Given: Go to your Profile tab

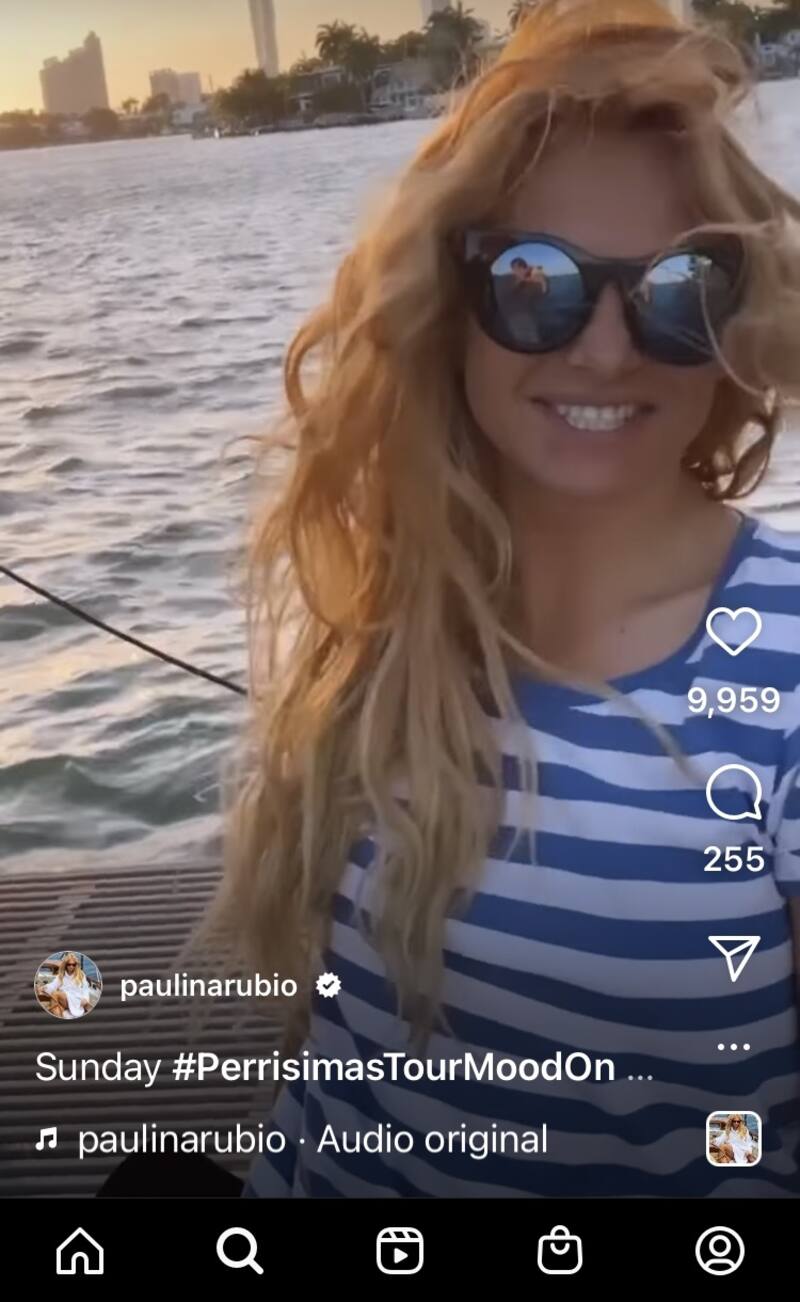Looking at the screenshot, I should (720, 1250).
